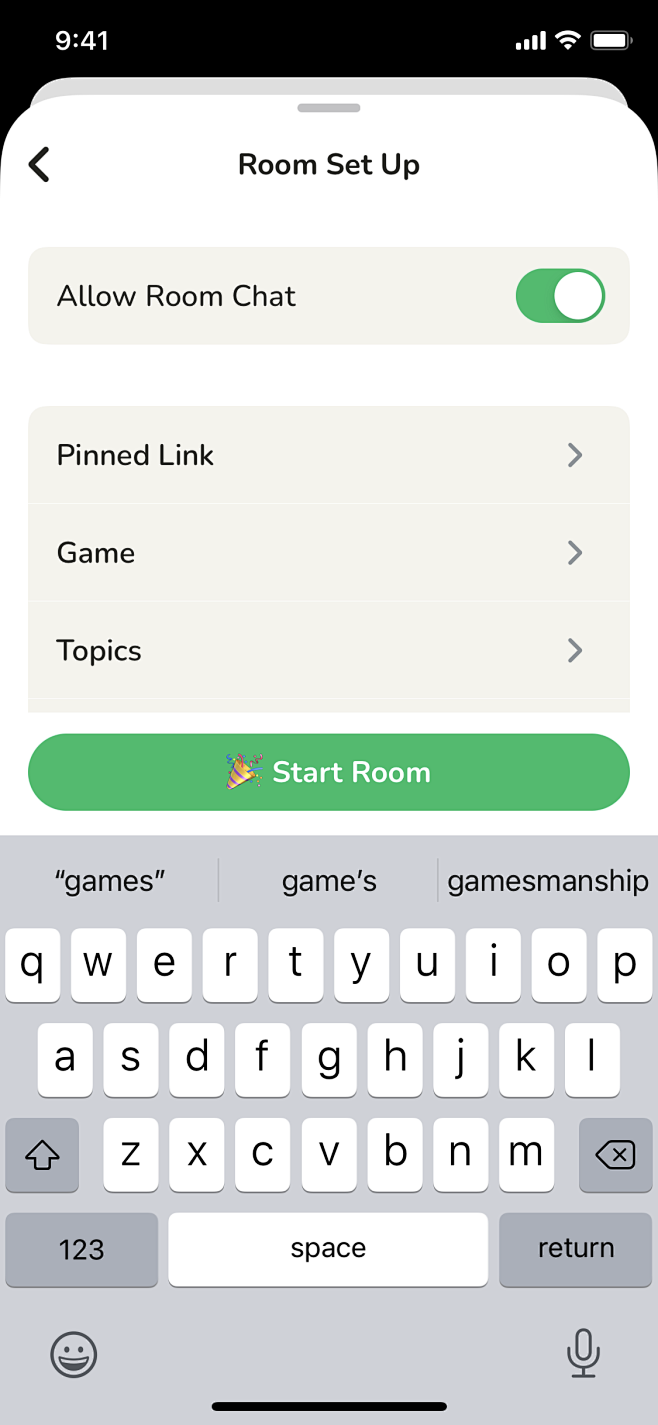Choose the "games" keyboard suggestion
The image size is (658, 1425).
[110, 881]
